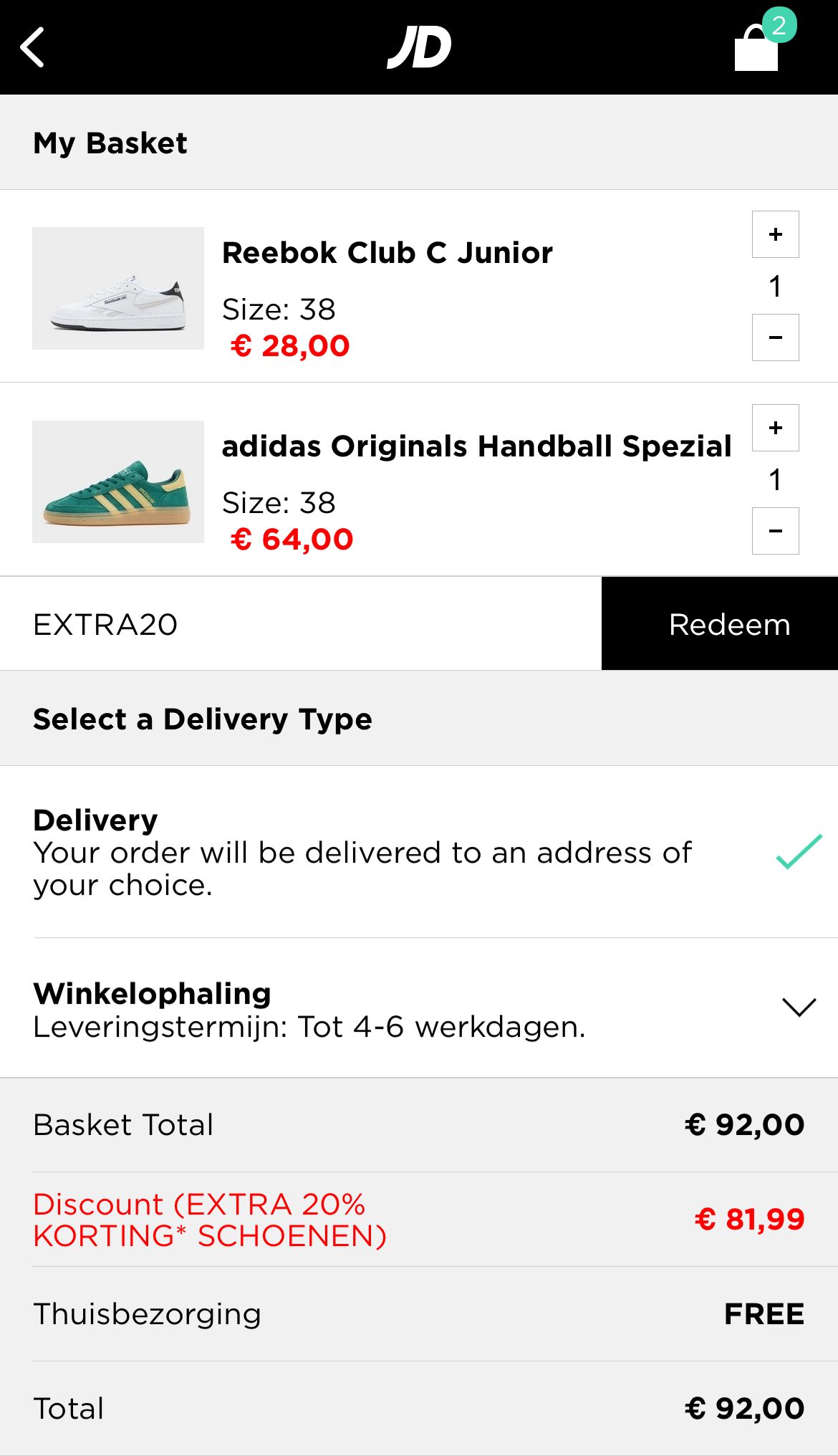
Task: Decrease Reebok Club C Junior quantity
Action: tap(774, 337)
